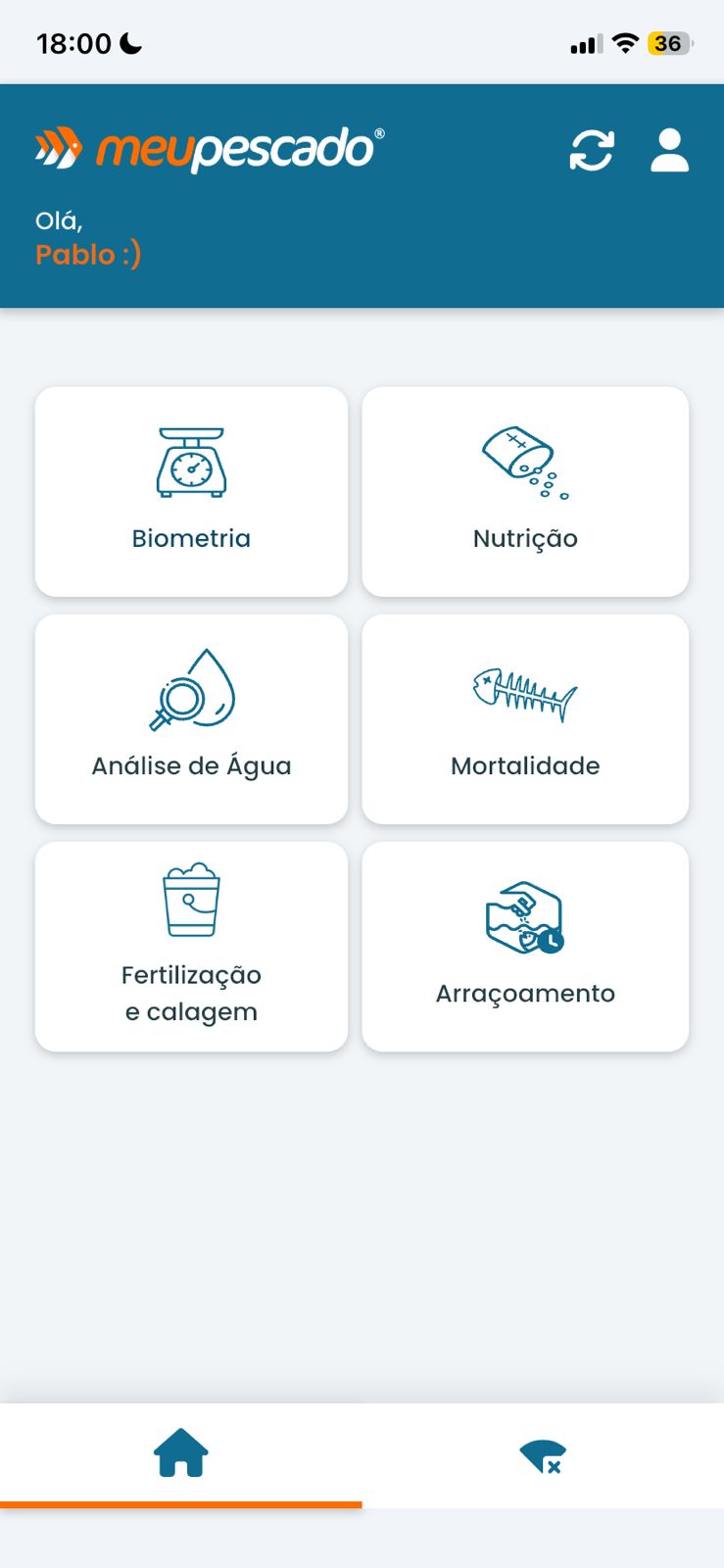The width and height of the screenshot is (724, 1568).
Task: Switch to the offline data tab
Action: pos(543,1455)
